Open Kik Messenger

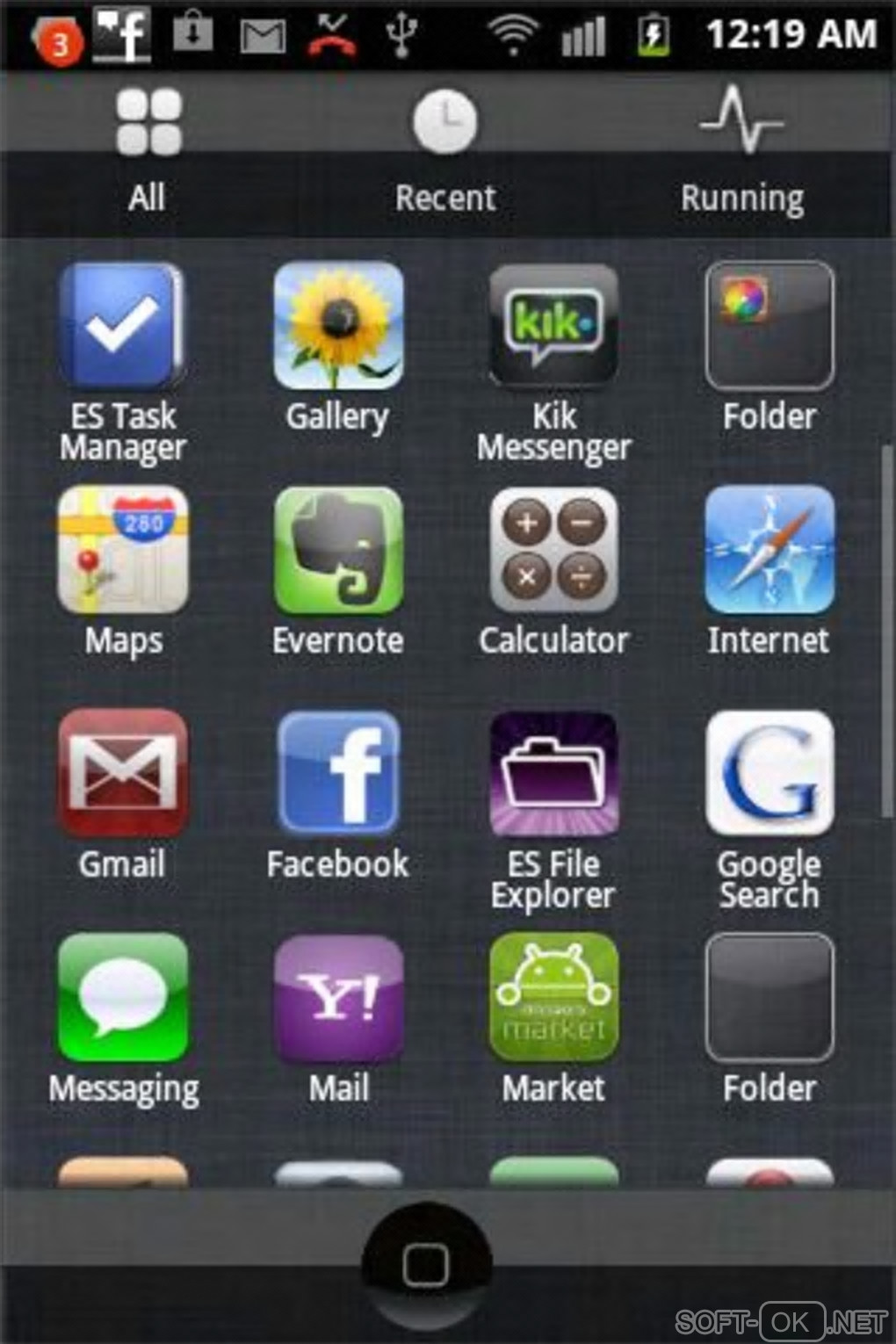coord(553,327)
